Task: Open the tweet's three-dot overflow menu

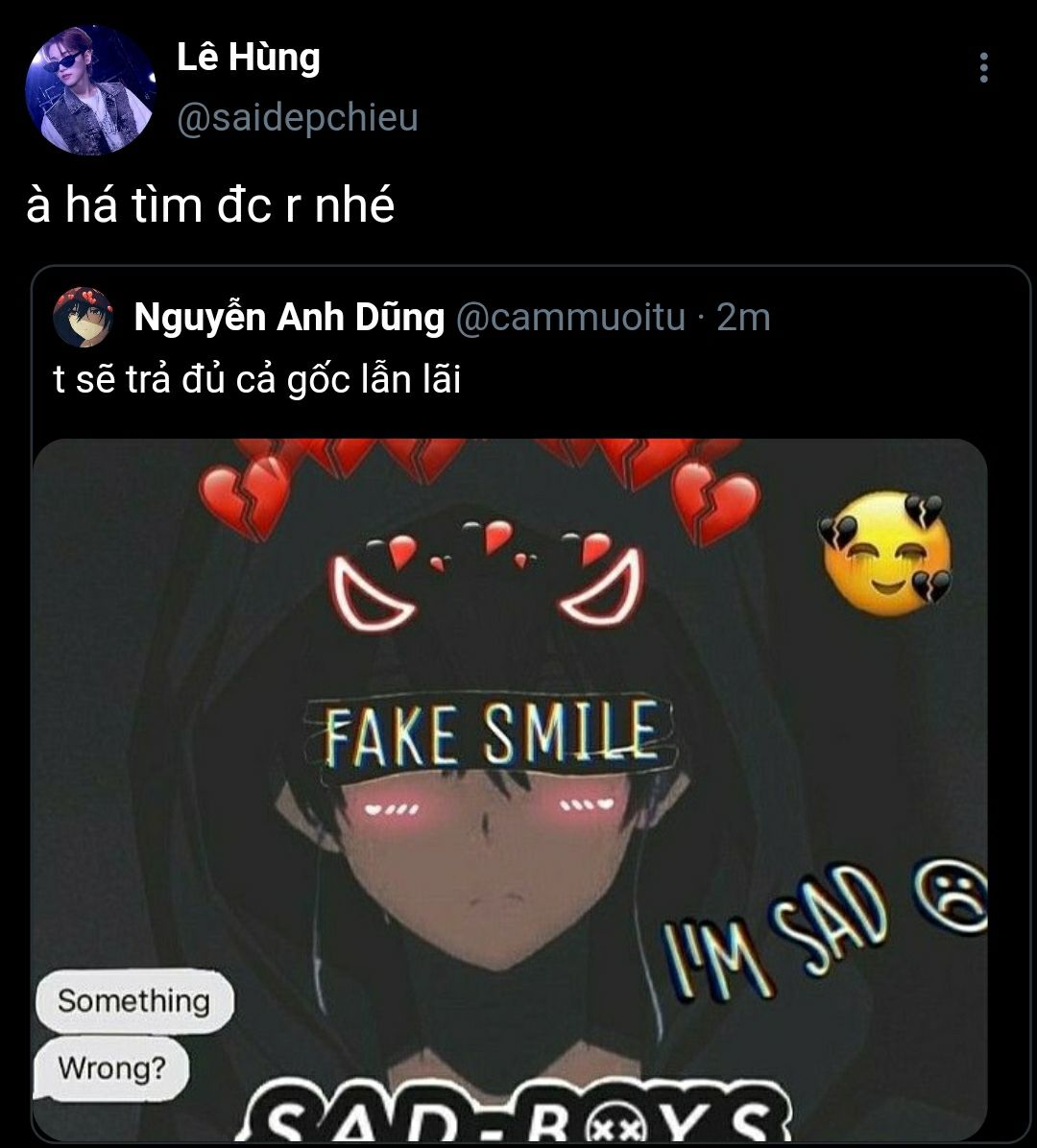Action: point(983,68)
